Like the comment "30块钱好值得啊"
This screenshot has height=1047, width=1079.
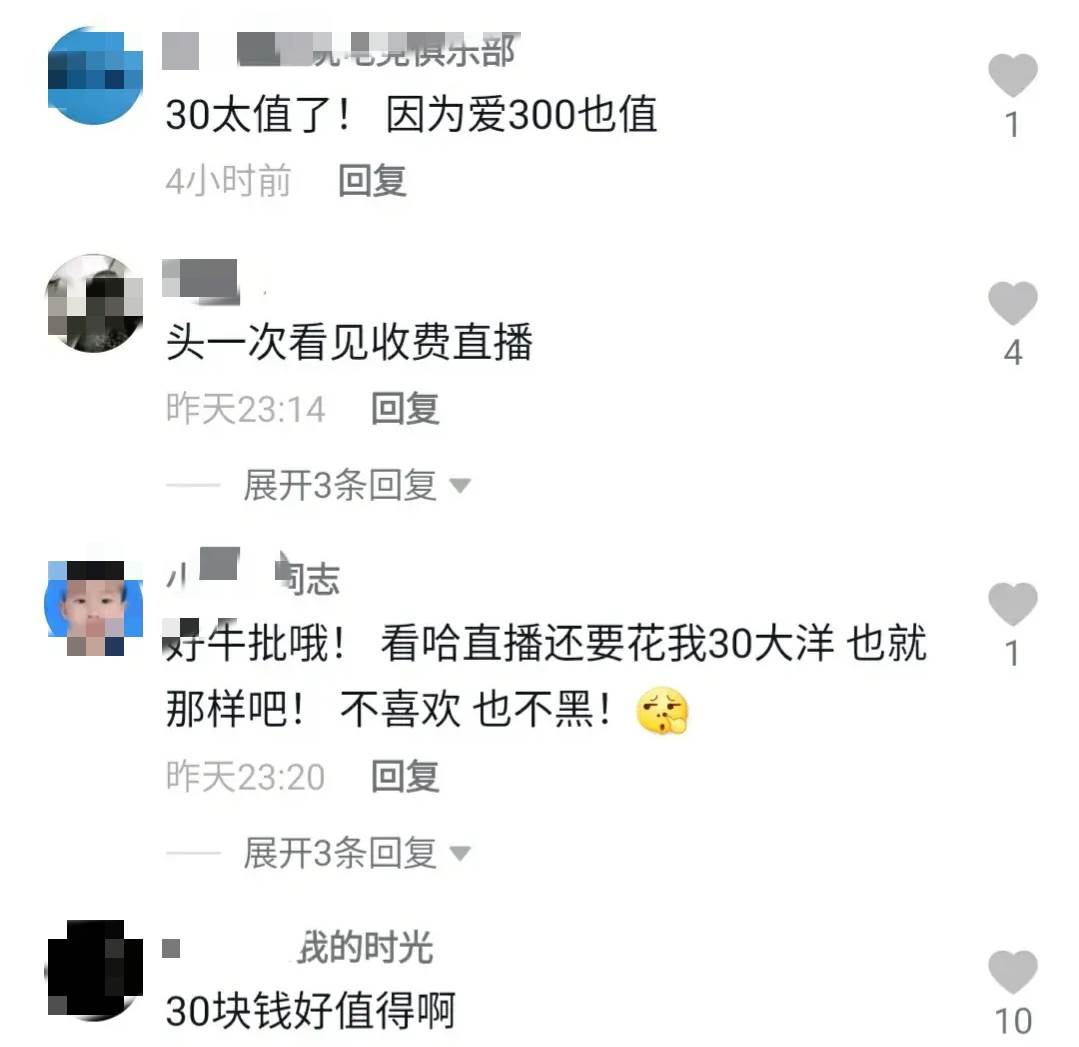coord(1012,973)
